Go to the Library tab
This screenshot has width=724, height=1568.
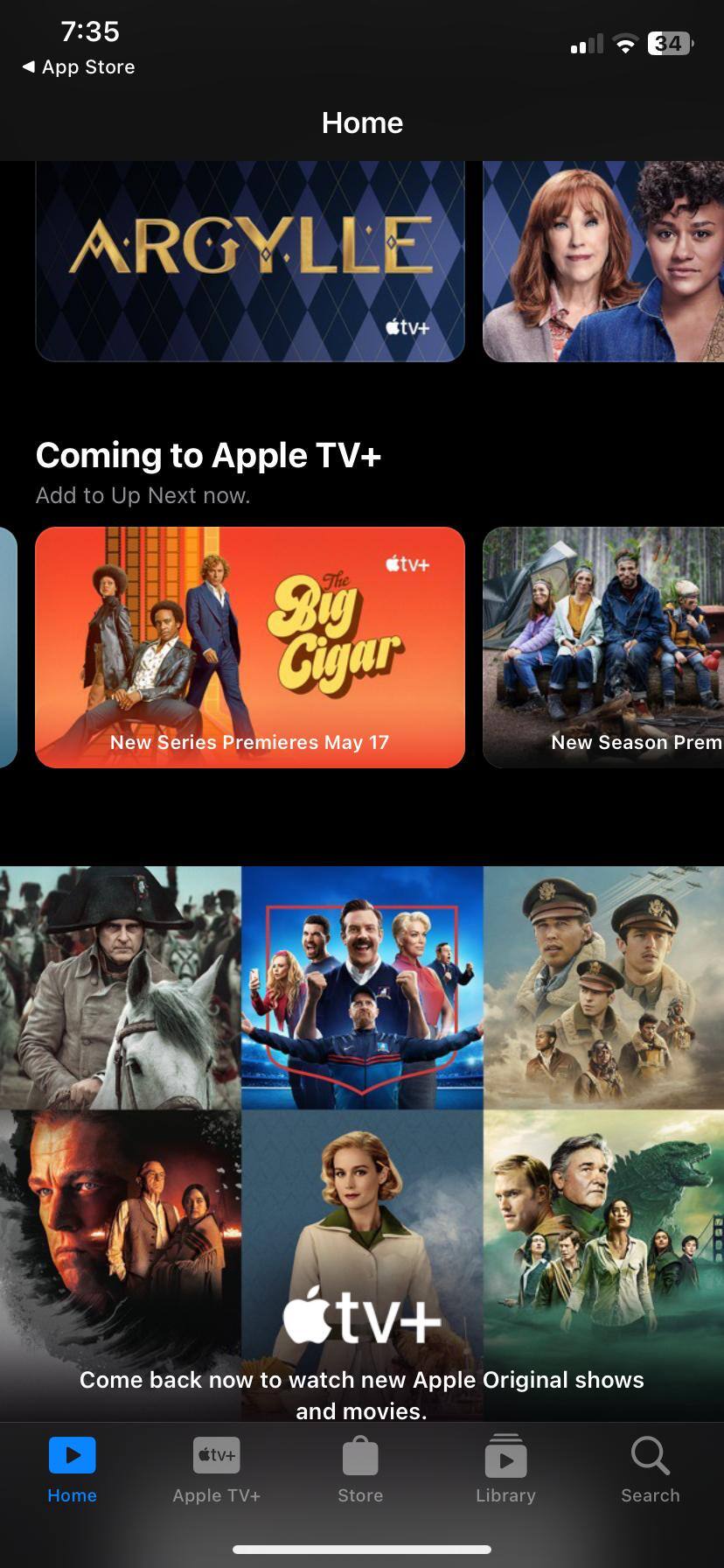[x=505, y=1470]
